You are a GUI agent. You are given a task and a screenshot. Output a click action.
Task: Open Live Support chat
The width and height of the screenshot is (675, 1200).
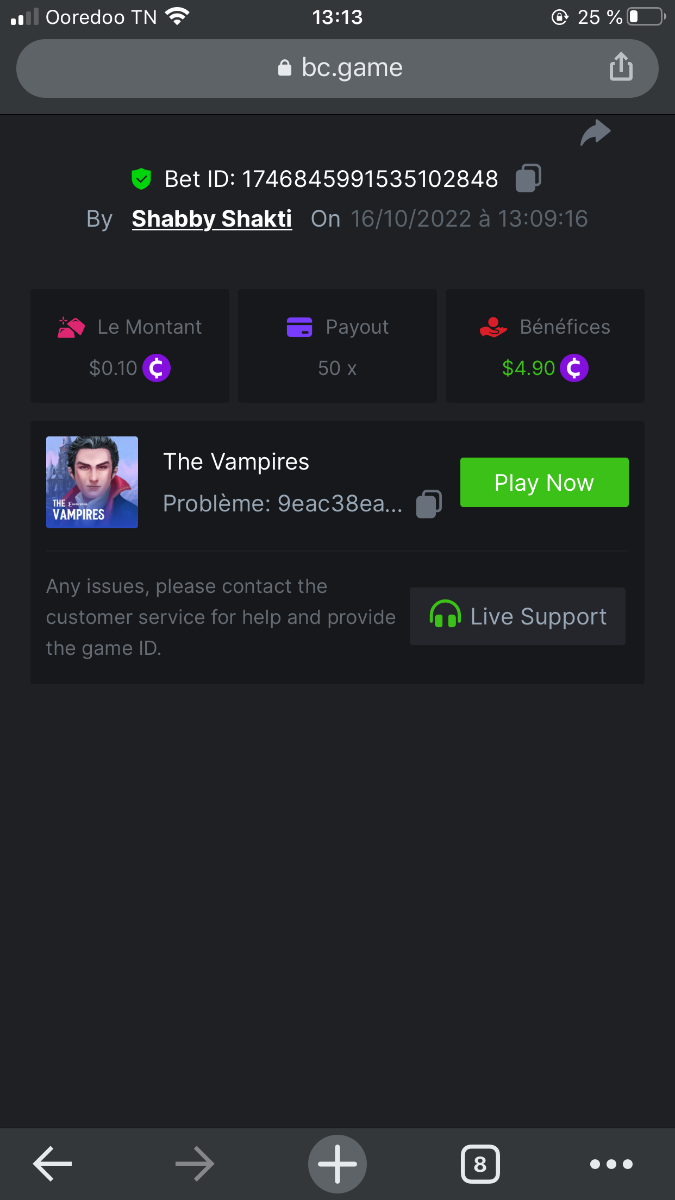coord(518,616)
